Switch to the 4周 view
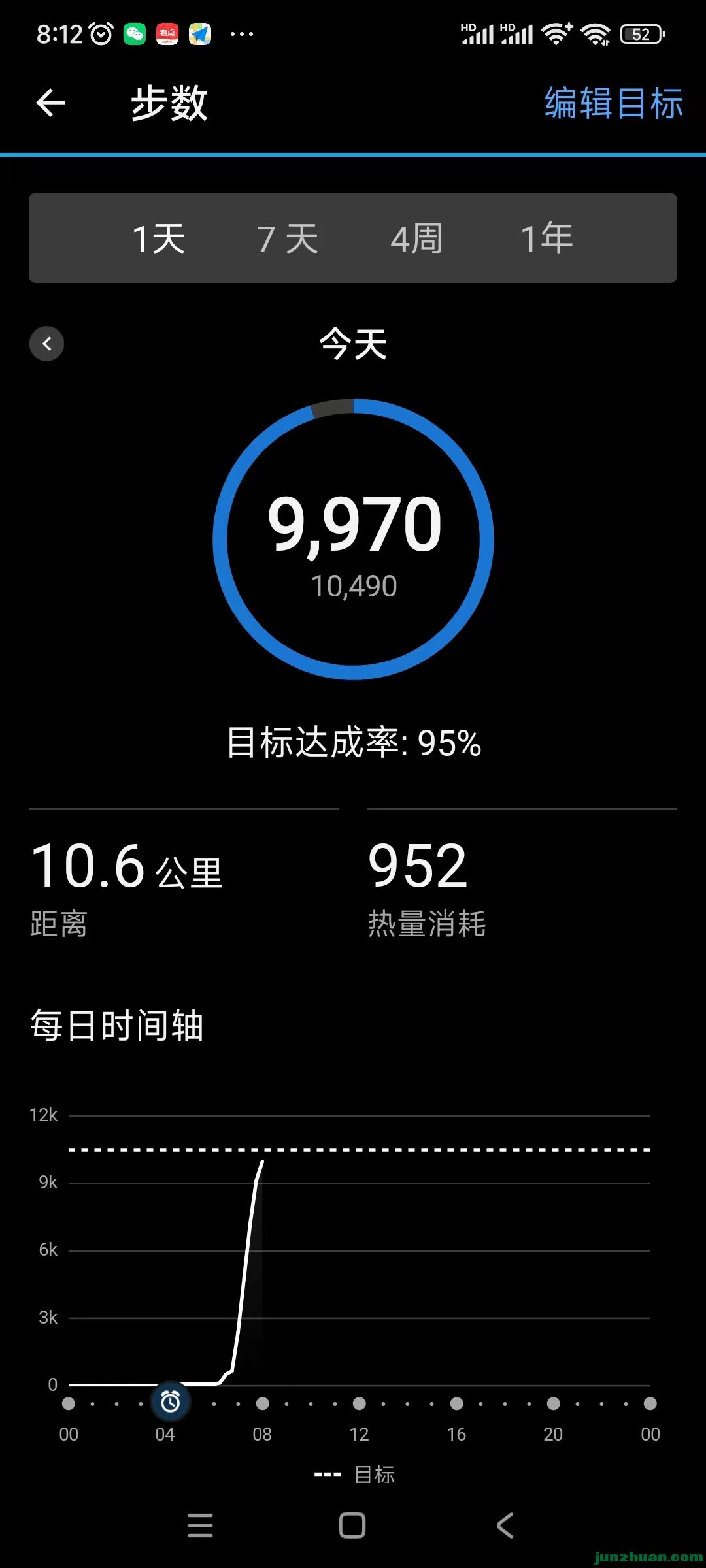 (416, 238)
